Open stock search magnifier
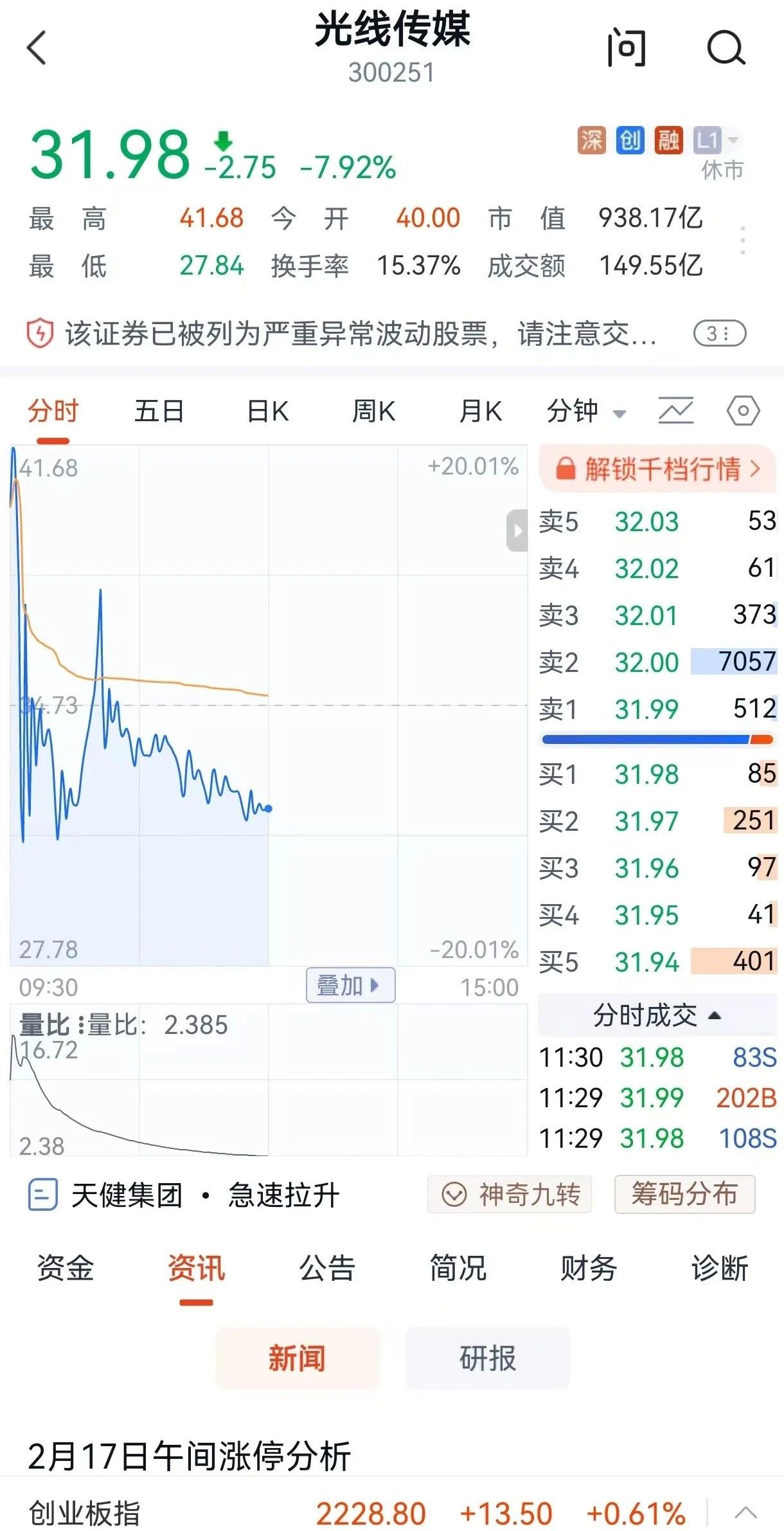The width and height of the screenshot is (784, 1531). 726,48
